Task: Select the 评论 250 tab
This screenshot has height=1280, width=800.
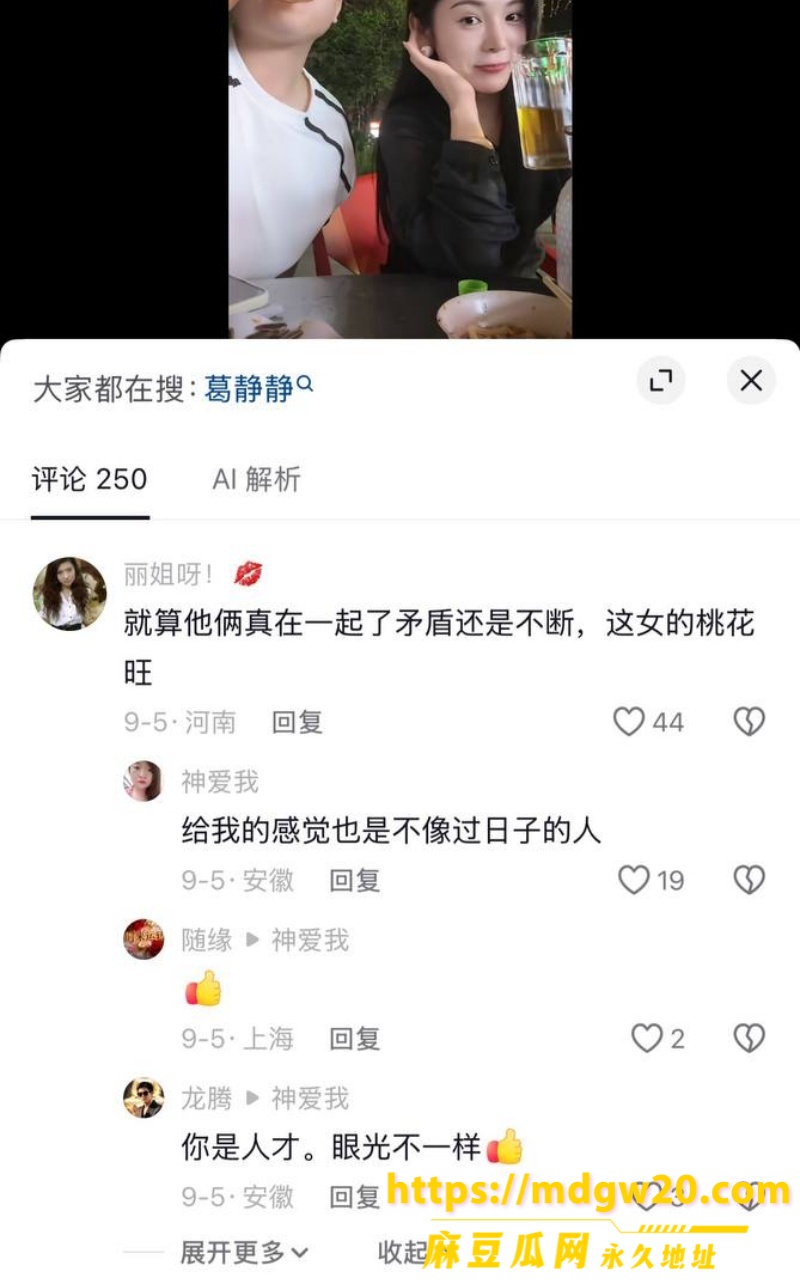Action: 90,479
